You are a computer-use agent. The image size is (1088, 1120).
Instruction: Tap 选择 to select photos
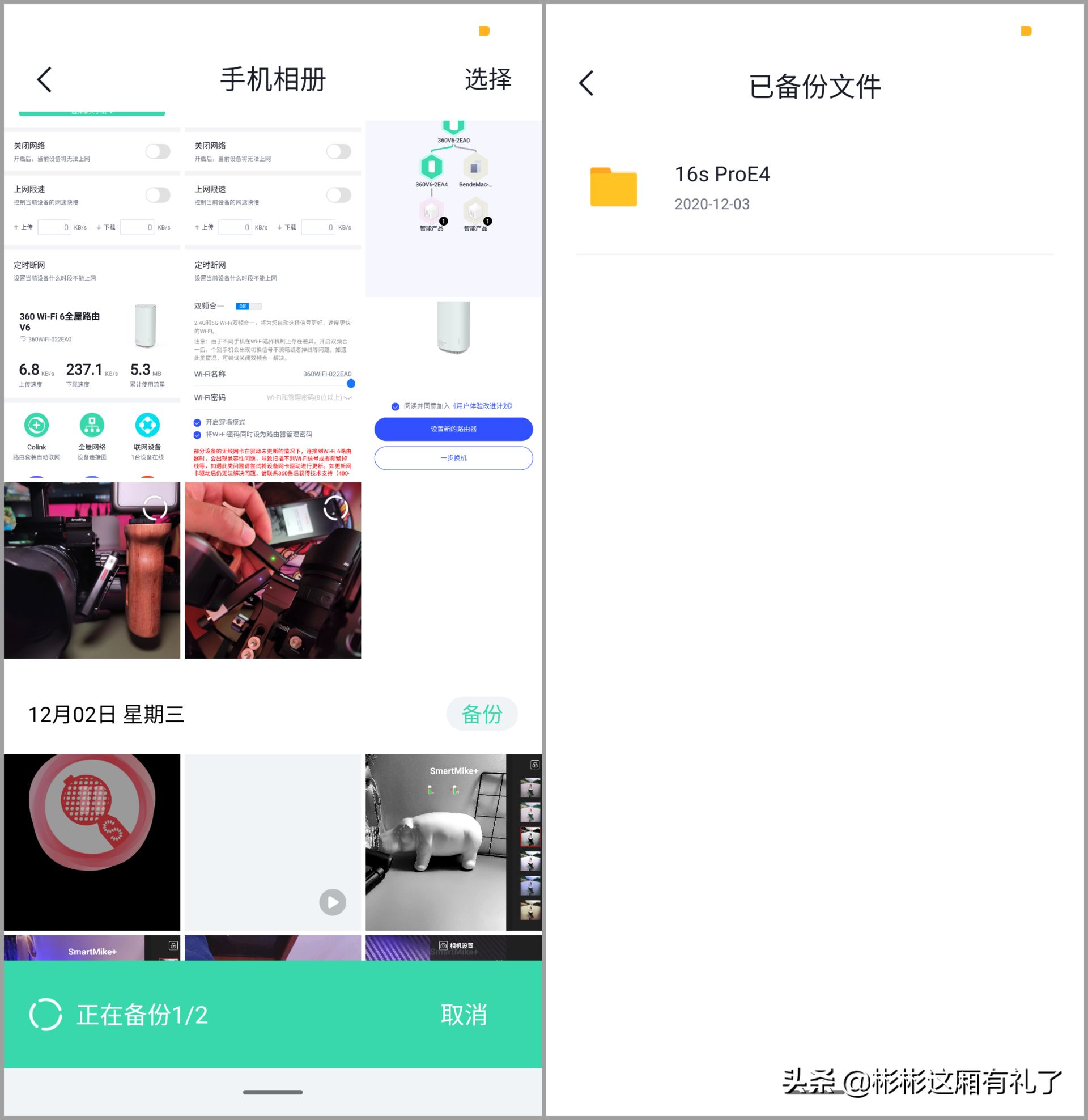pos(487,79)
